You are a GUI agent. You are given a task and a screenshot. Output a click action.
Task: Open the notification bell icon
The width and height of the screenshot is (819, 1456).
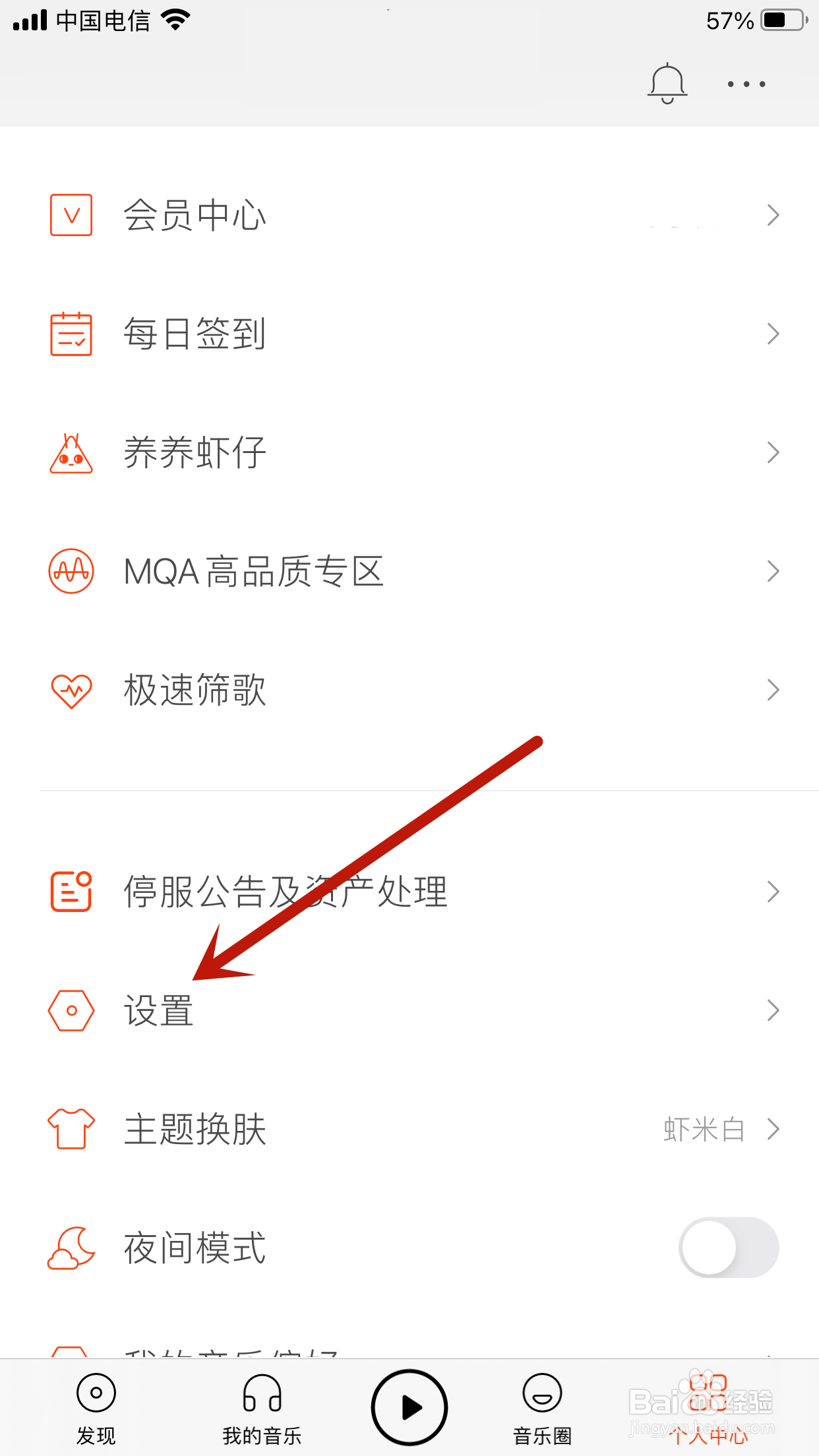[667, 83]
